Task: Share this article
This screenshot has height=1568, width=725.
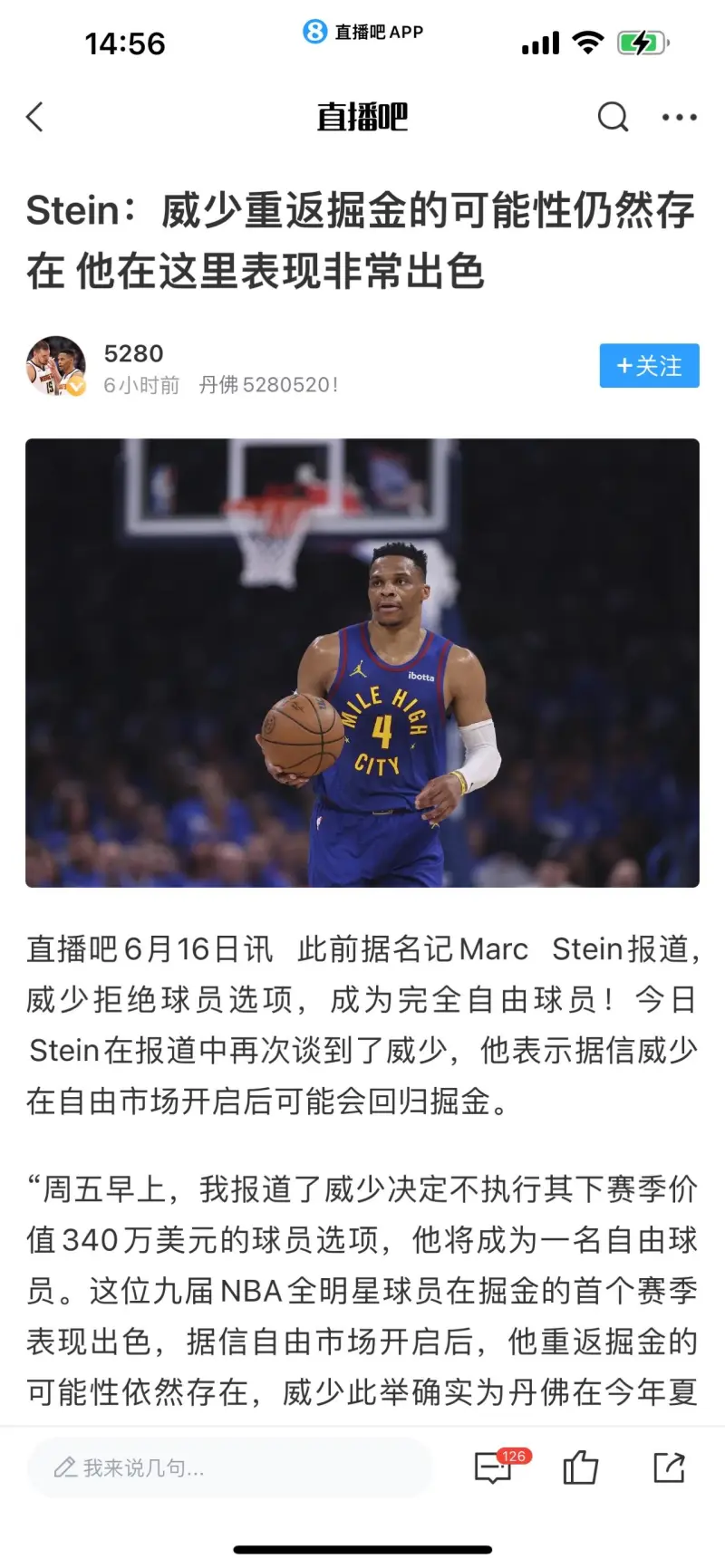Action: coord(669,1467)
